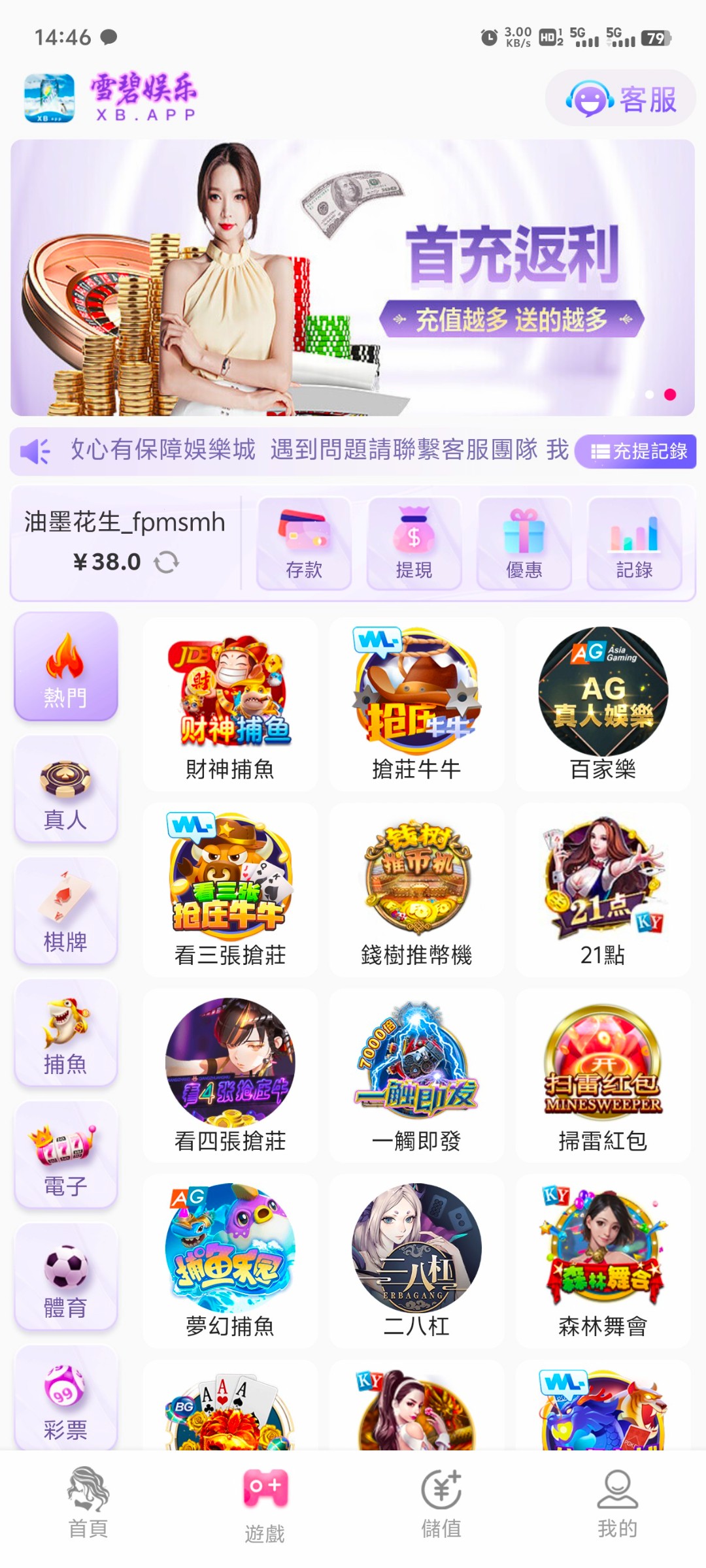Select the 捕魚 fishing category
706x1568 pixels.
pyautogui.click(x=65, y=1034)
